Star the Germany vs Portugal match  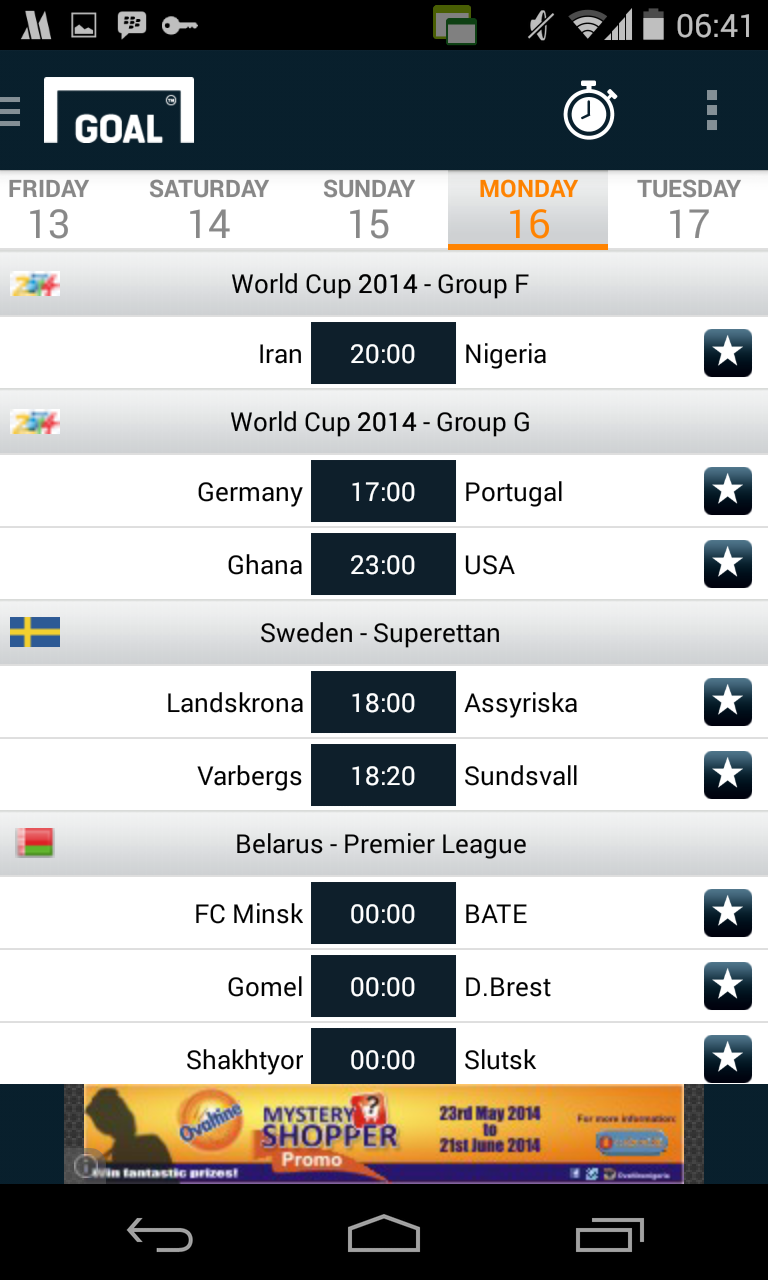coord(727,492)
